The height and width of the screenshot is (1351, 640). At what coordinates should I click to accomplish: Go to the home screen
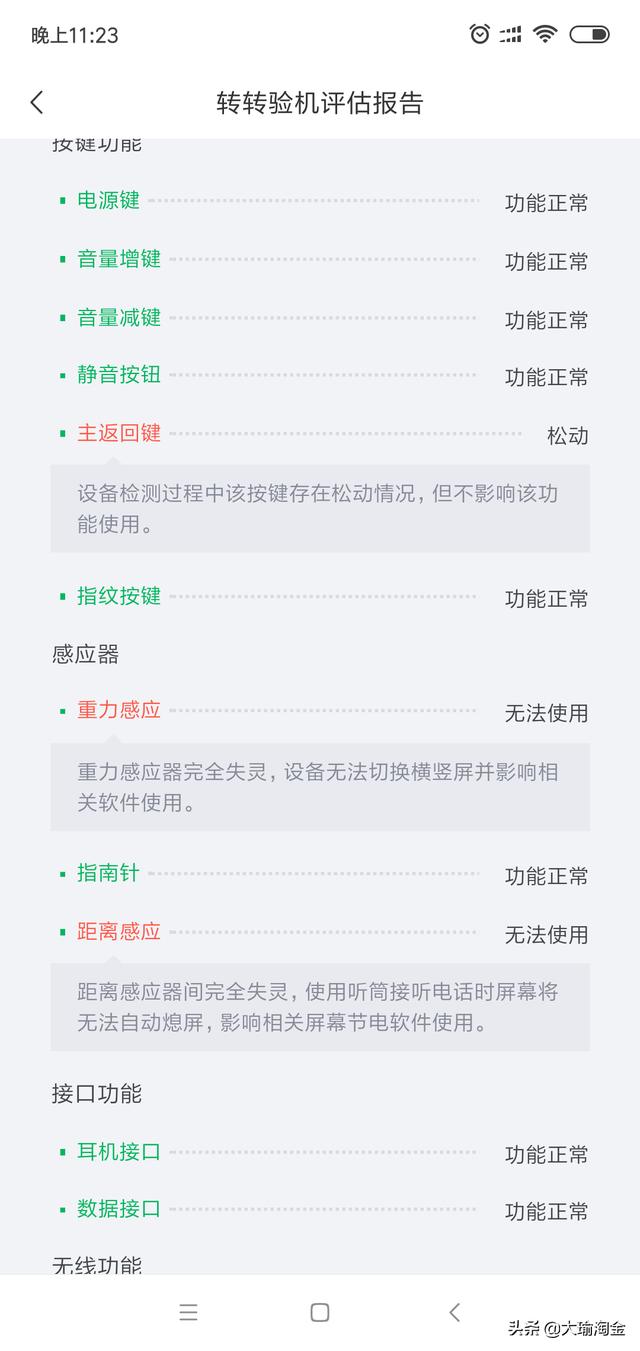320,1312
